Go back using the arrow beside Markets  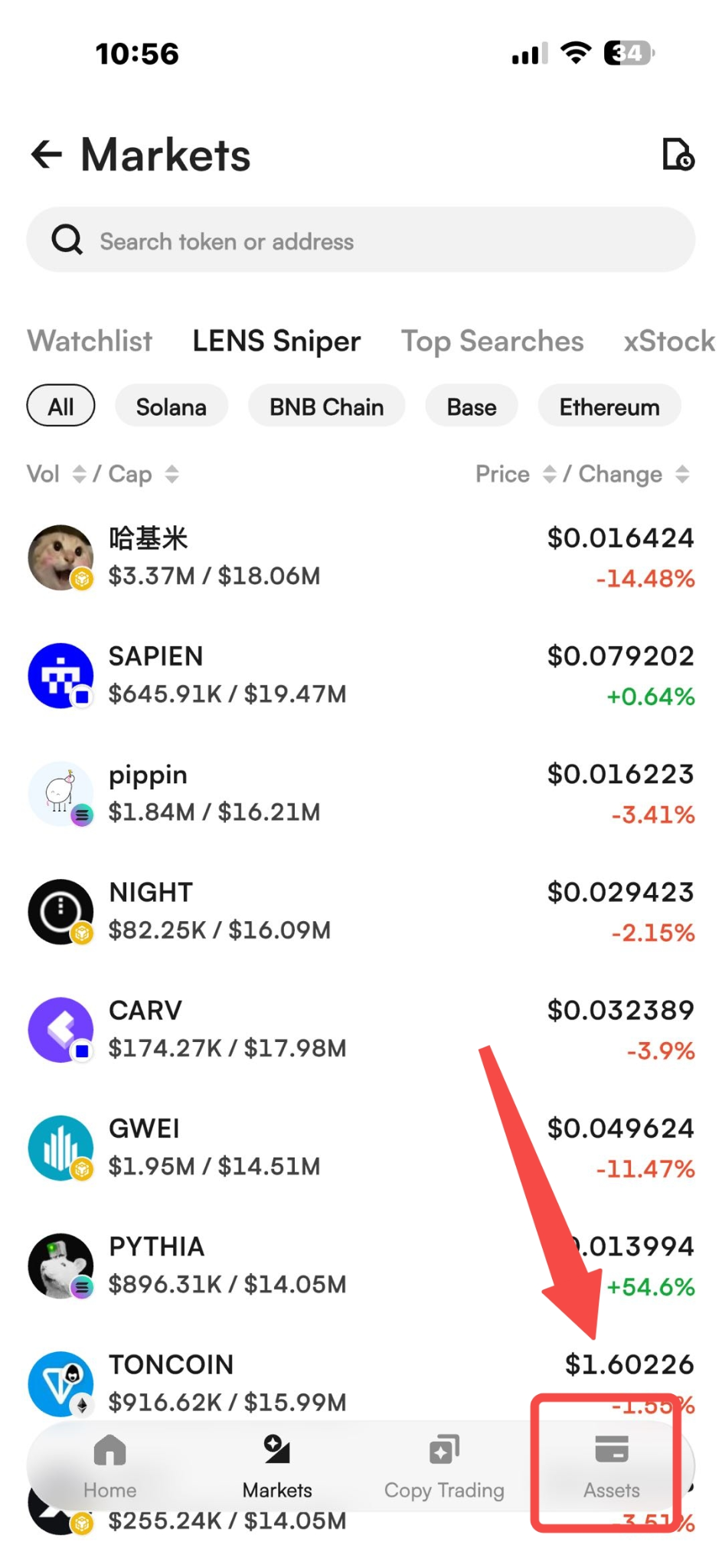pyautogui.click(x=46, y=155)
